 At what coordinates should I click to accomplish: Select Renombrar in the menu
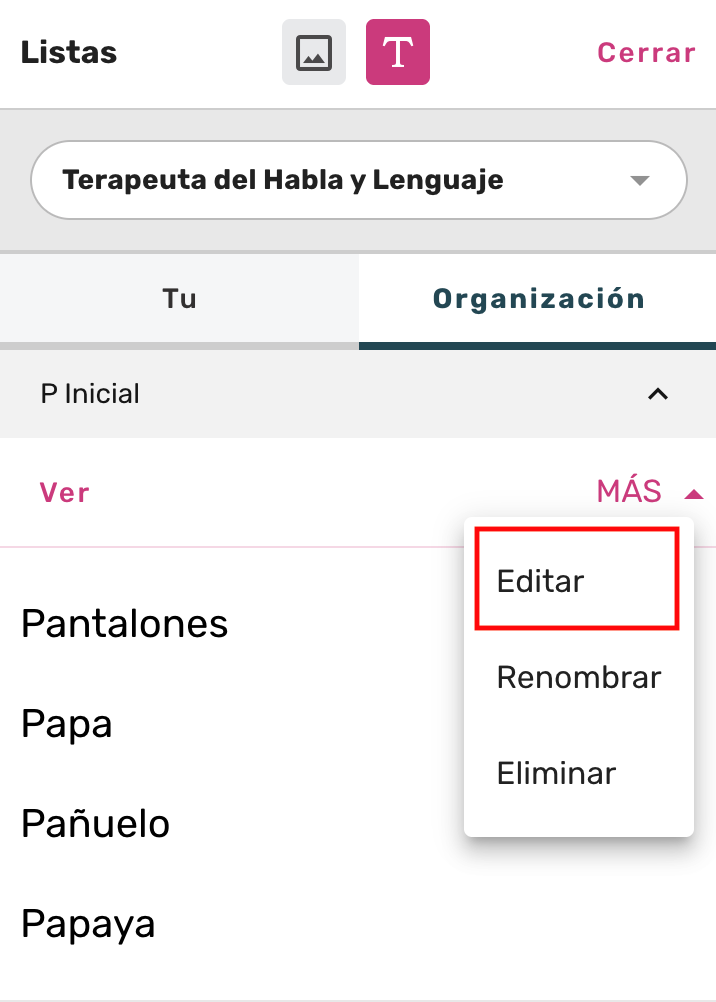pos(578,677)
